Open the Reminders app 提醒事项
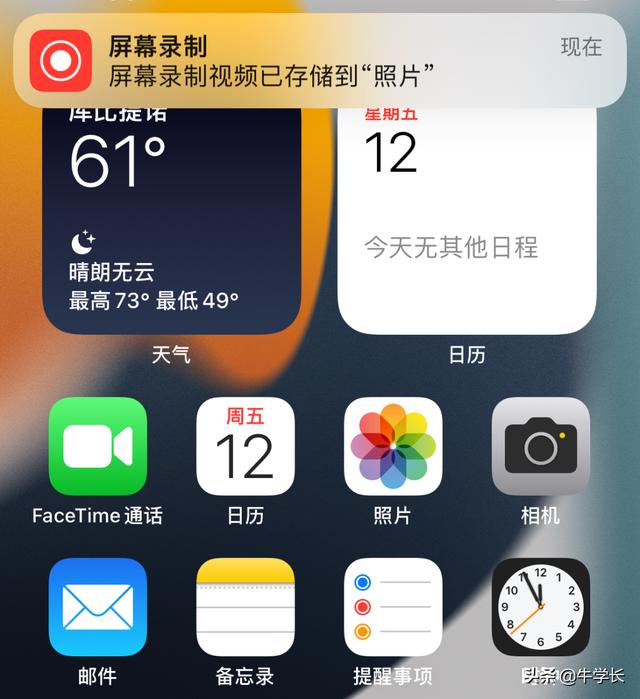The image size is (640, 699). (393, 607)
